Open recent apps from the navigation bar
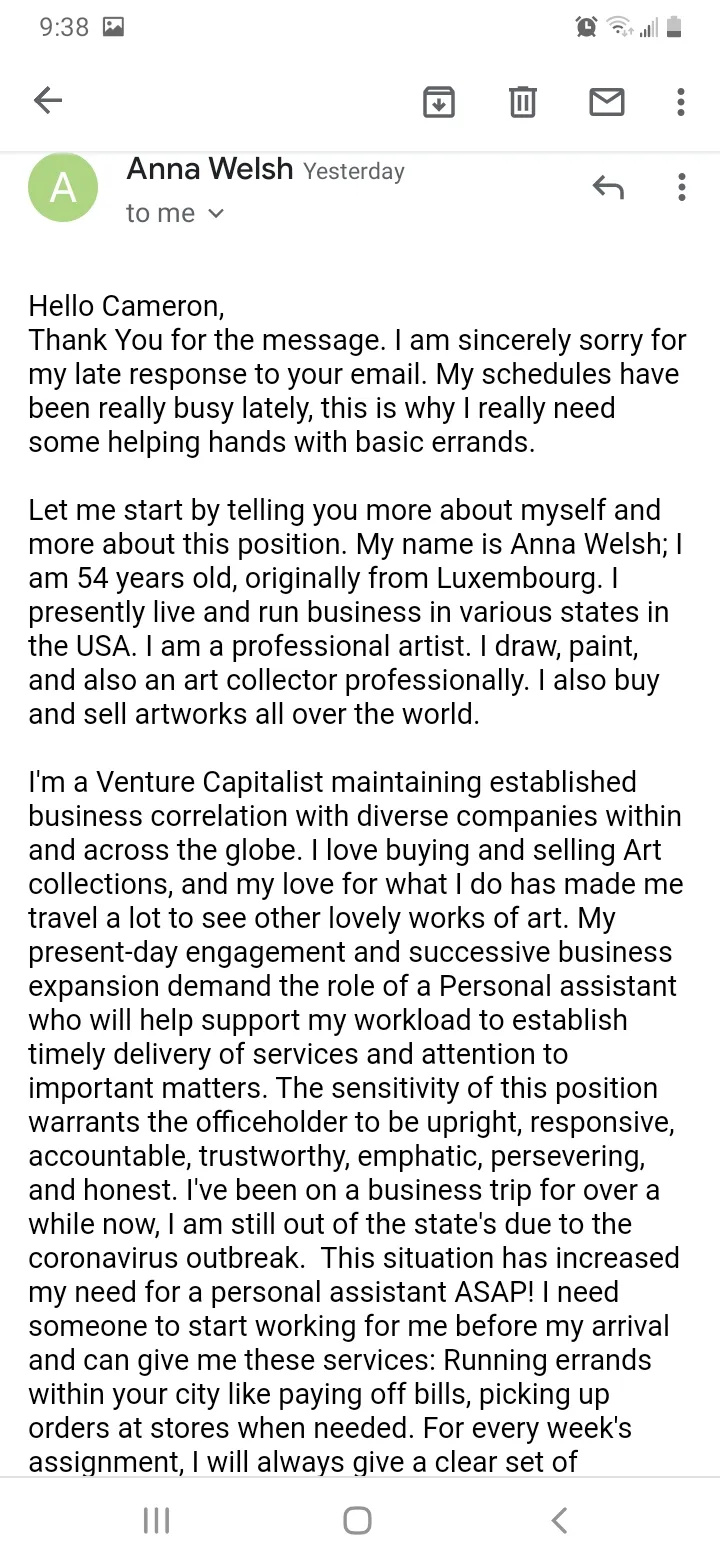This screenshot has width=720, height=1560. click(x=157, y=1521)
